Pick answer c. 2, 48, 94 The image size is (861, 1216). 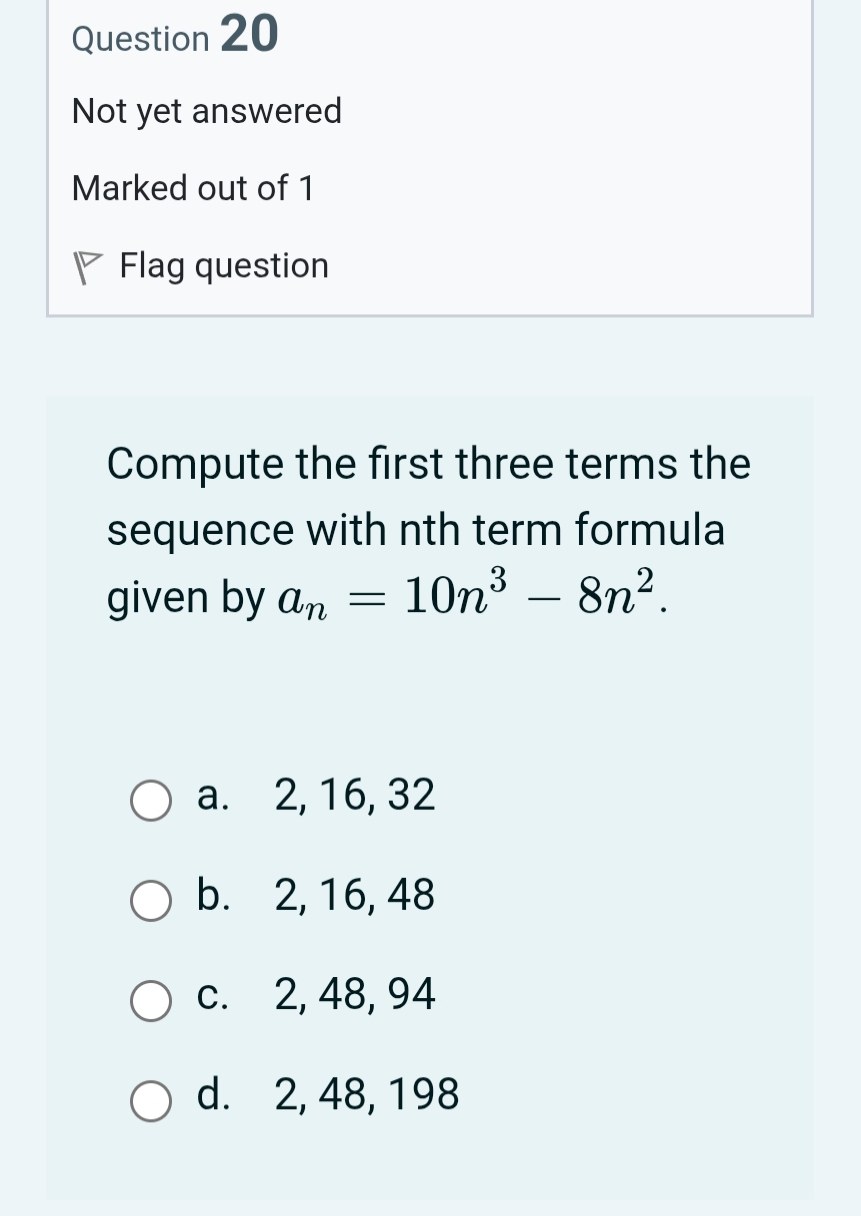coord(151,1000)
